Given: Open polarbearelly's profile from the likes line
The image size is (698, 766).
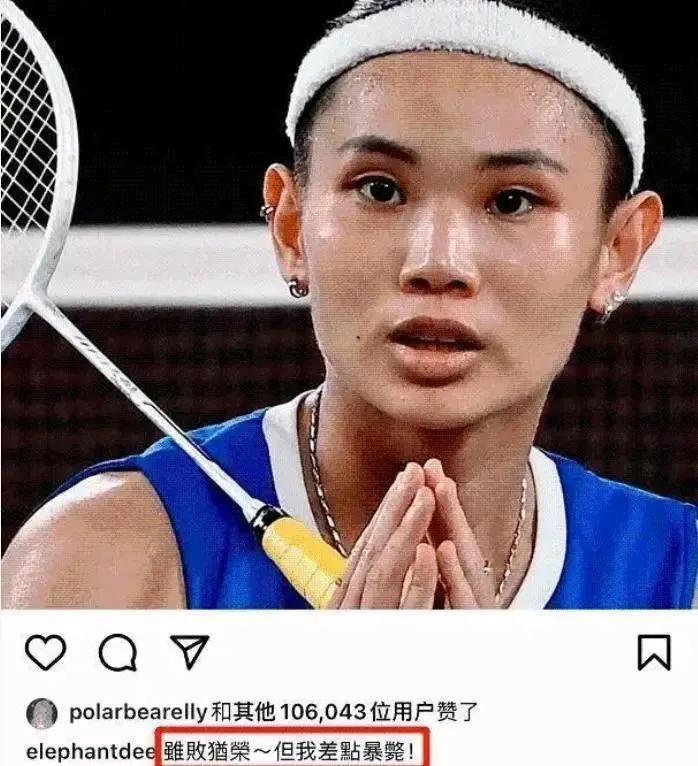Looking at the screenshot, I should 137,713.
